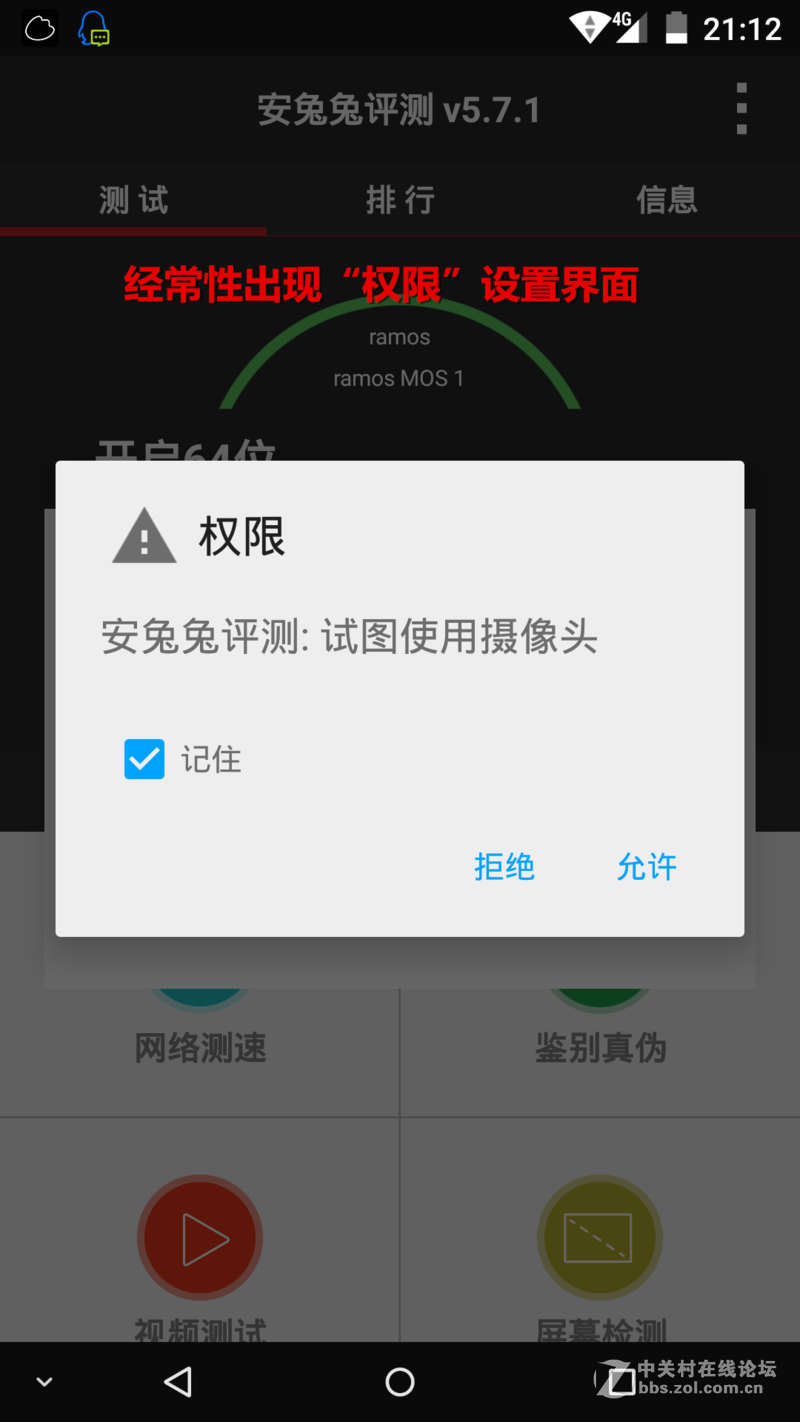
Task: Launch the 视频测试 video test icon
Action: 199,1237
